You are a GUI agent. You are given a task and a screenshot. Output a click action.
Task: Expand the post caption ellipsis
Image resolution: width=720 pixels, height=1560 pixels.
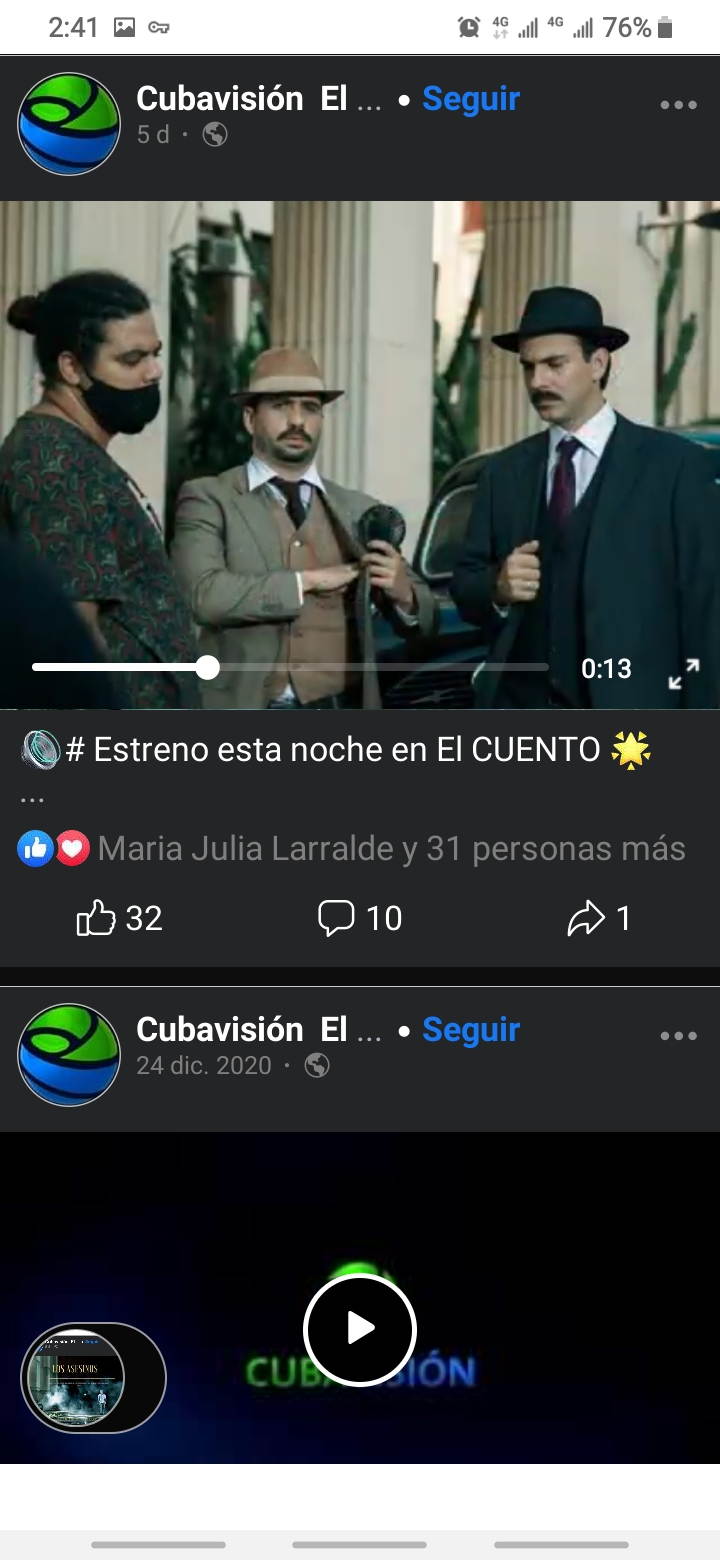[32, 798]
